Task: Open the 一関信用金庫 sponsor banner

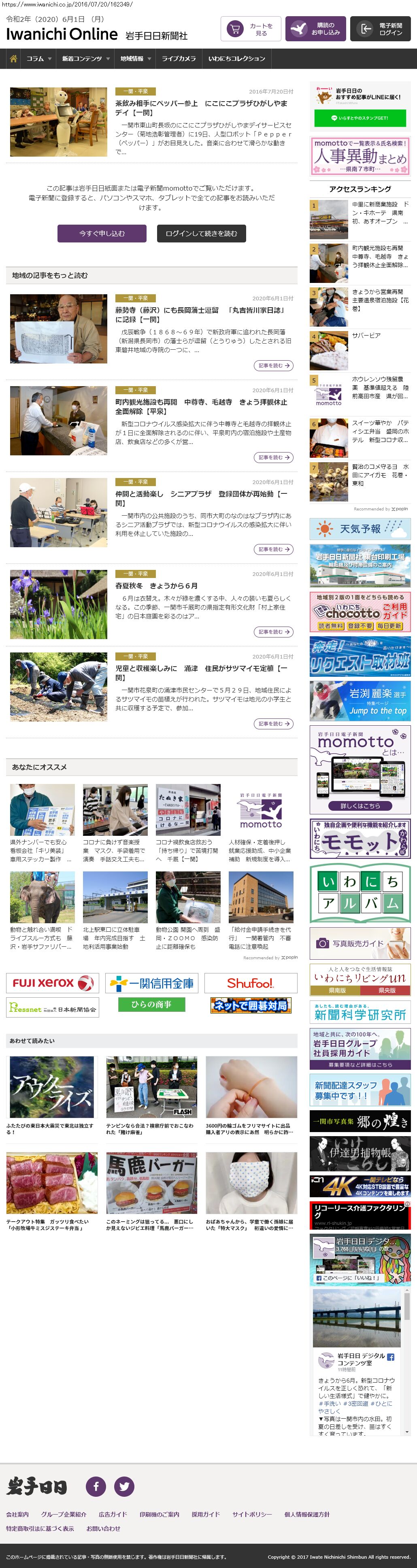Action: [151, 983]
